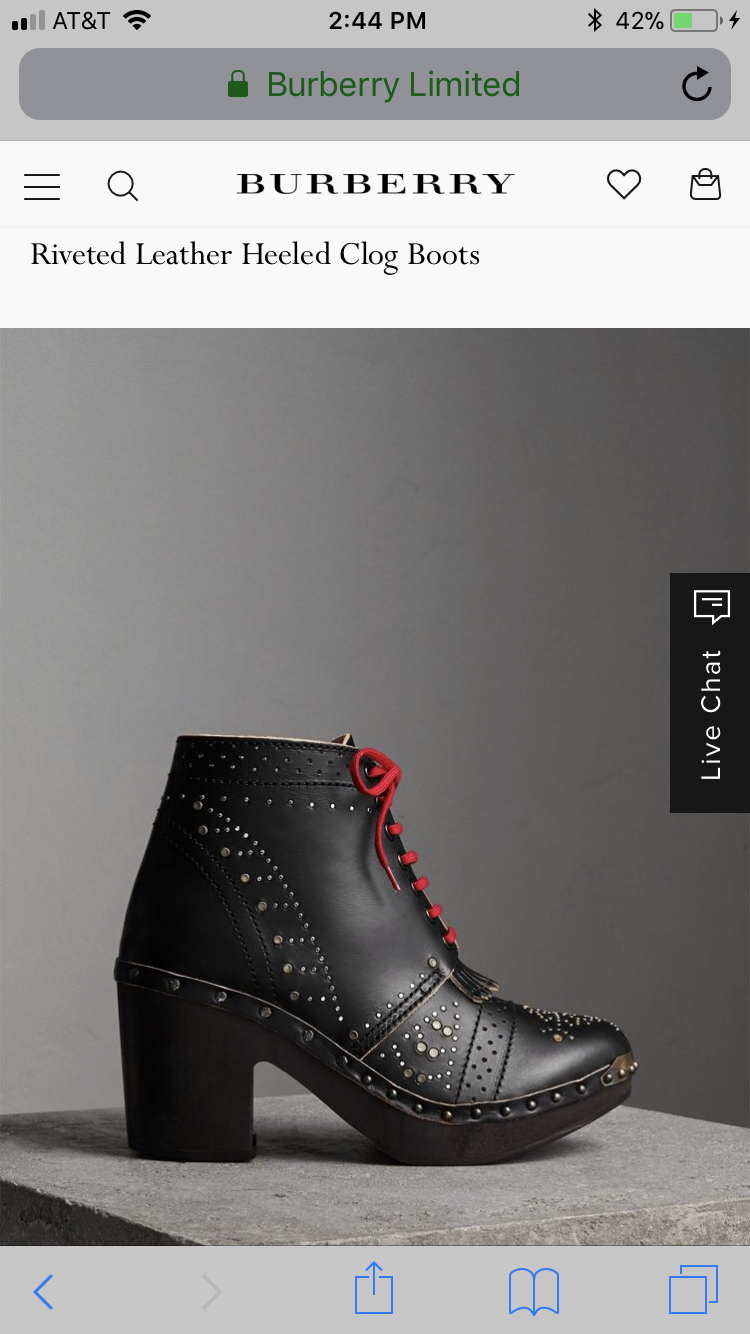This screenshot has height=1334, width=750.
Task: Open the shopping bag
Action: [x=706, y=184]
